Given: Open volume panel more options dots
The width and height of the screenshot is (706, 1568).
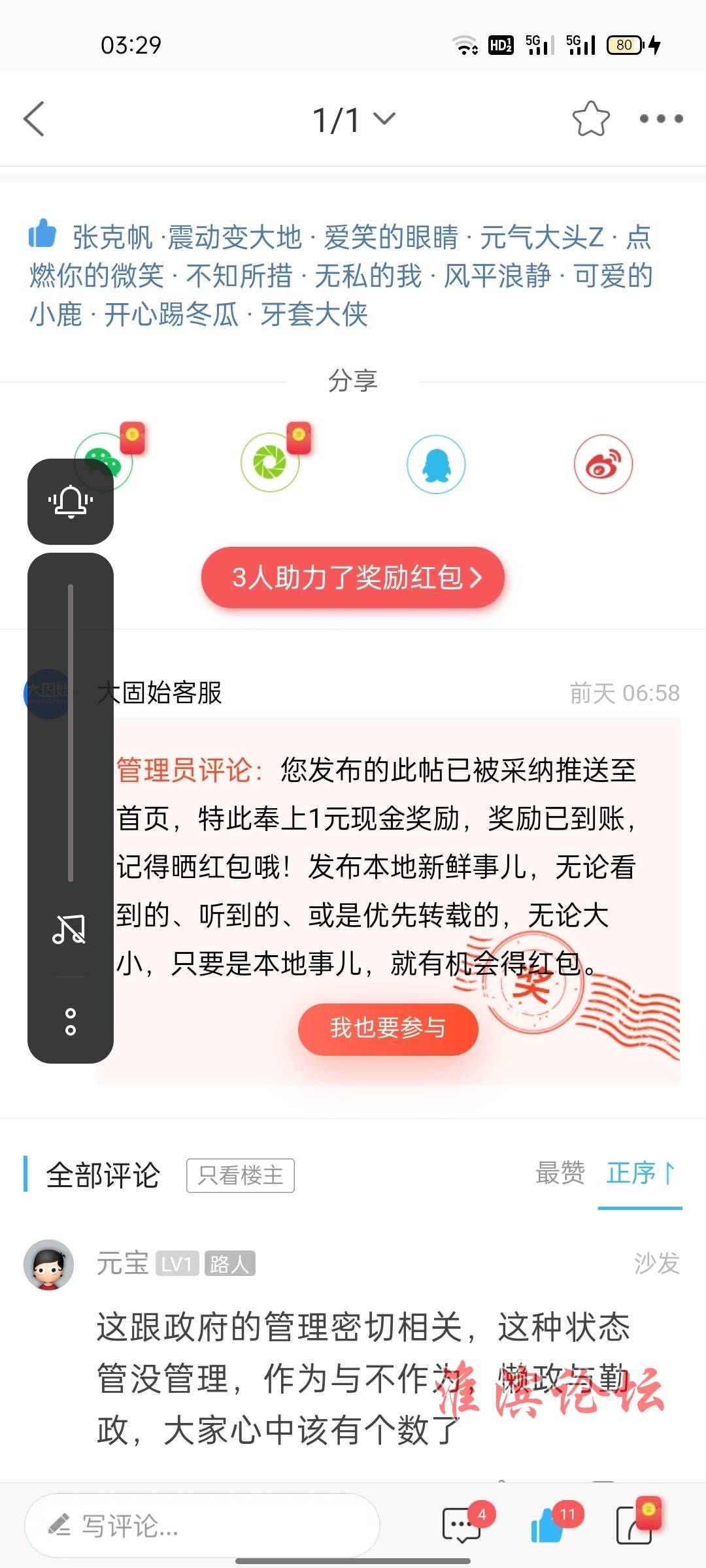Looking at the screenshot, I should point(71,1022).
